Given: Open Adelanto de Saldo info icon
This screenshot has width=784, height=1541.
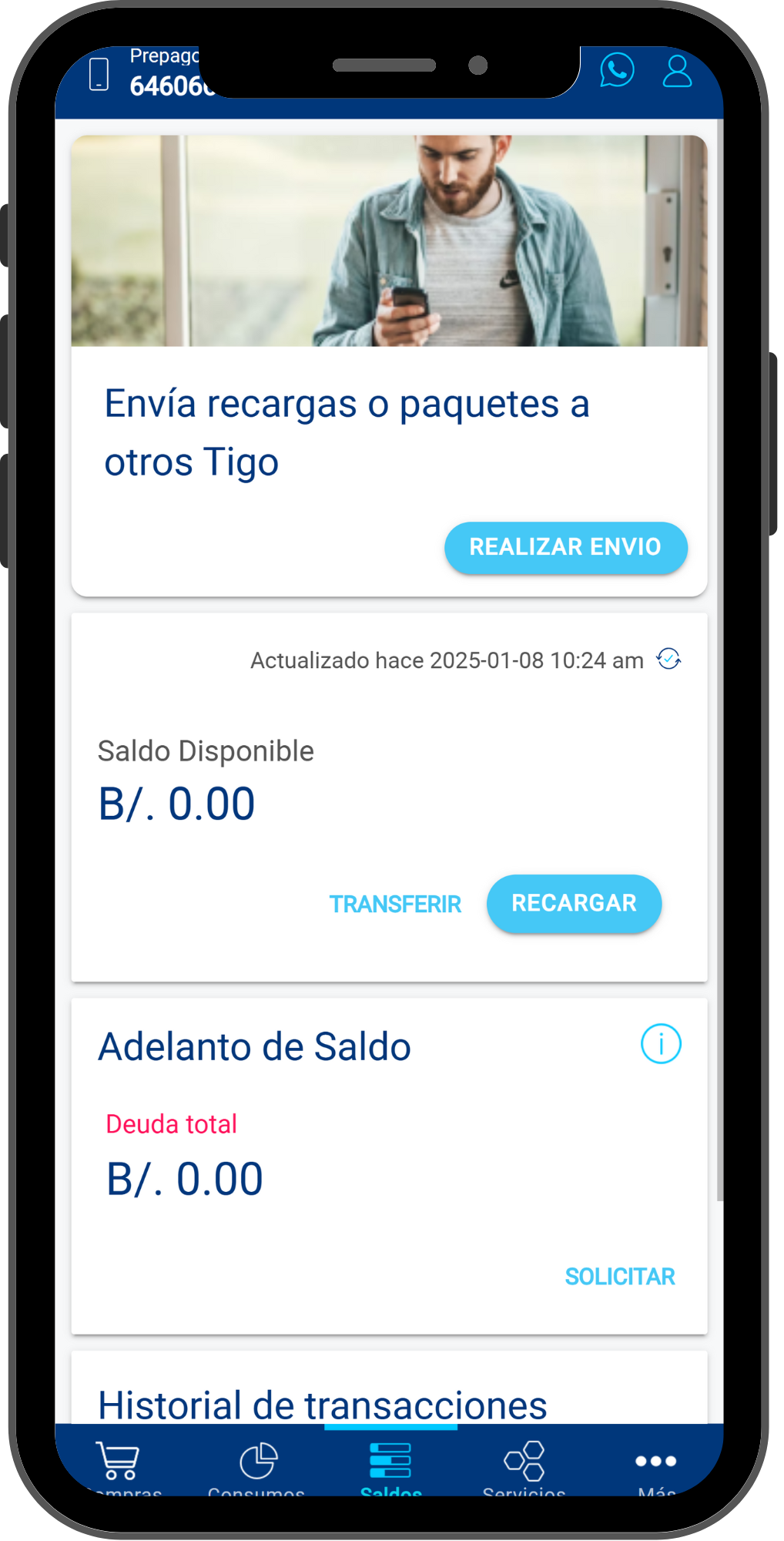Looking at the screenshot, I should pyautogui.click(x=661, y=1044).
